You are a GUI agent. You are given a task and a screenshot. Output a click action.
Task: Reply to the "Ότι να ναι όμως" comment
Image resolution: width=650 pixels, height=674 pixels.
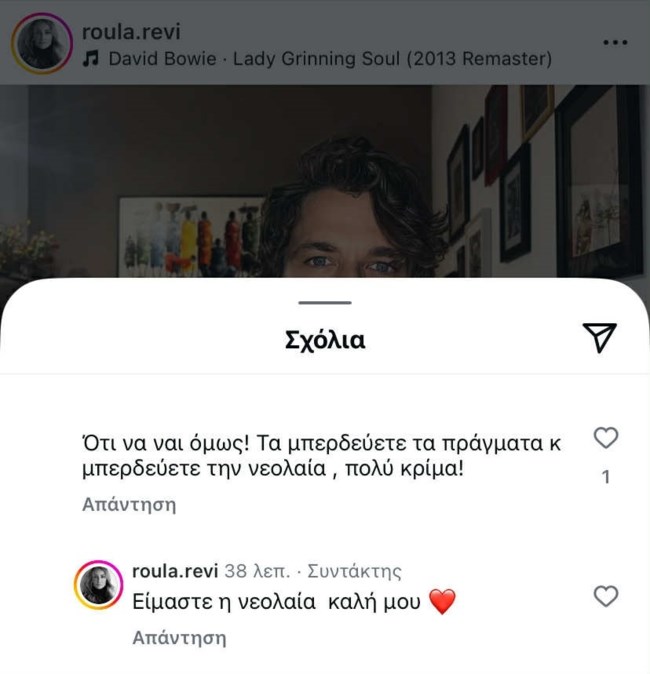[129, 505]
